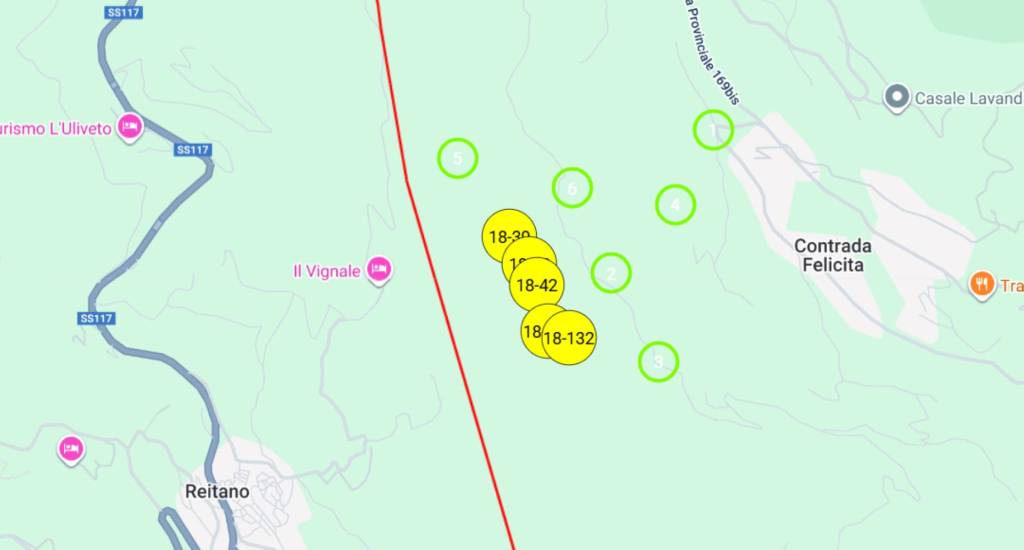Image resolution: width=1024 pixels, height=550 pixels.
Task: Open Casale Lavanda place marker
Action: 897,97
